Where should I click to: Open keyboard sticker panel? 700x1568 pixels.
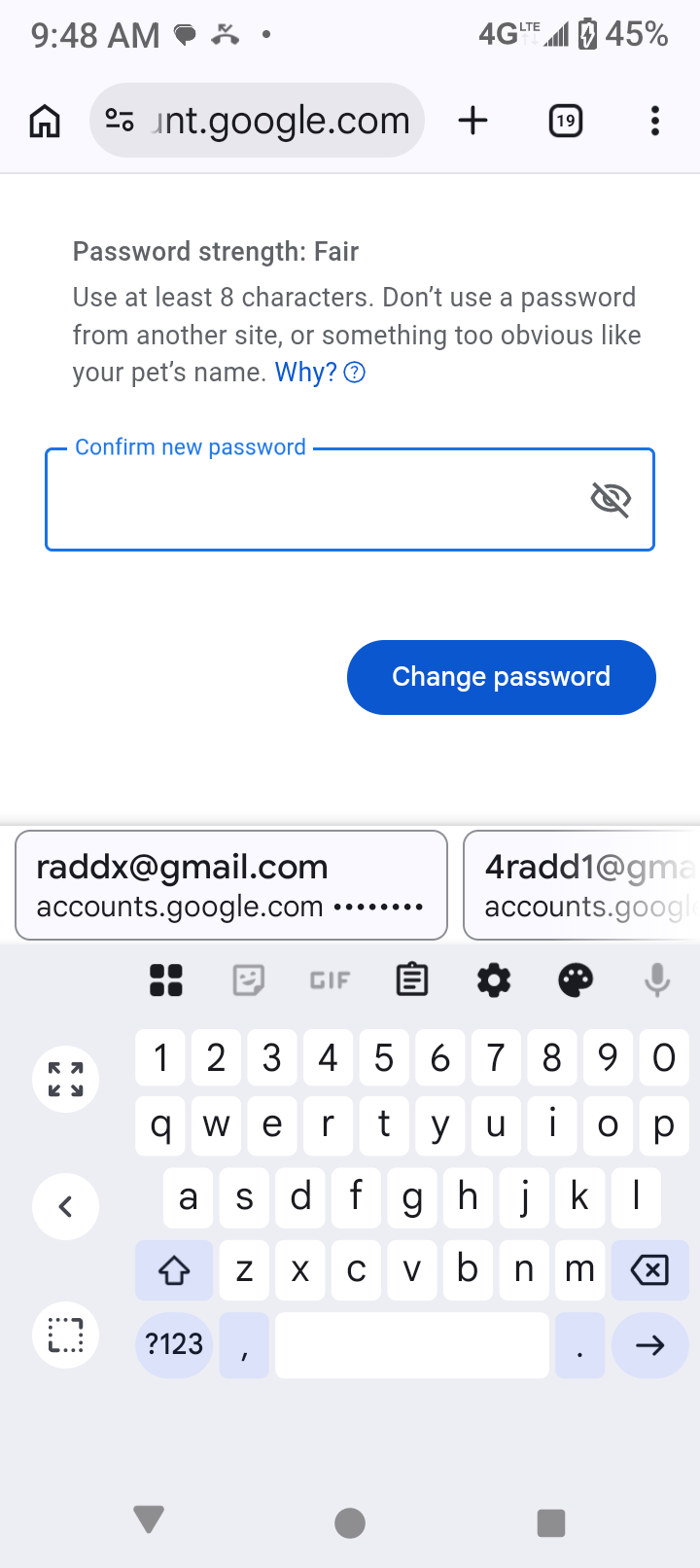[x=249, y=980]
